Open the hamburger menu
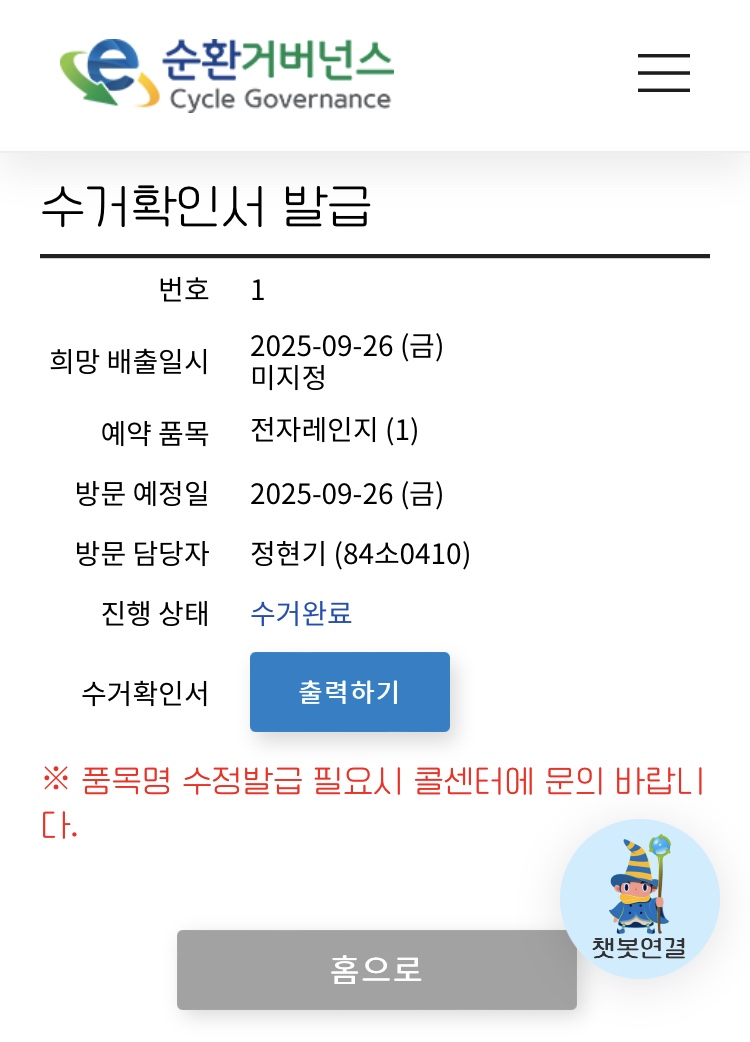The width and height of the screenshot is (750, 1042). 664,72
